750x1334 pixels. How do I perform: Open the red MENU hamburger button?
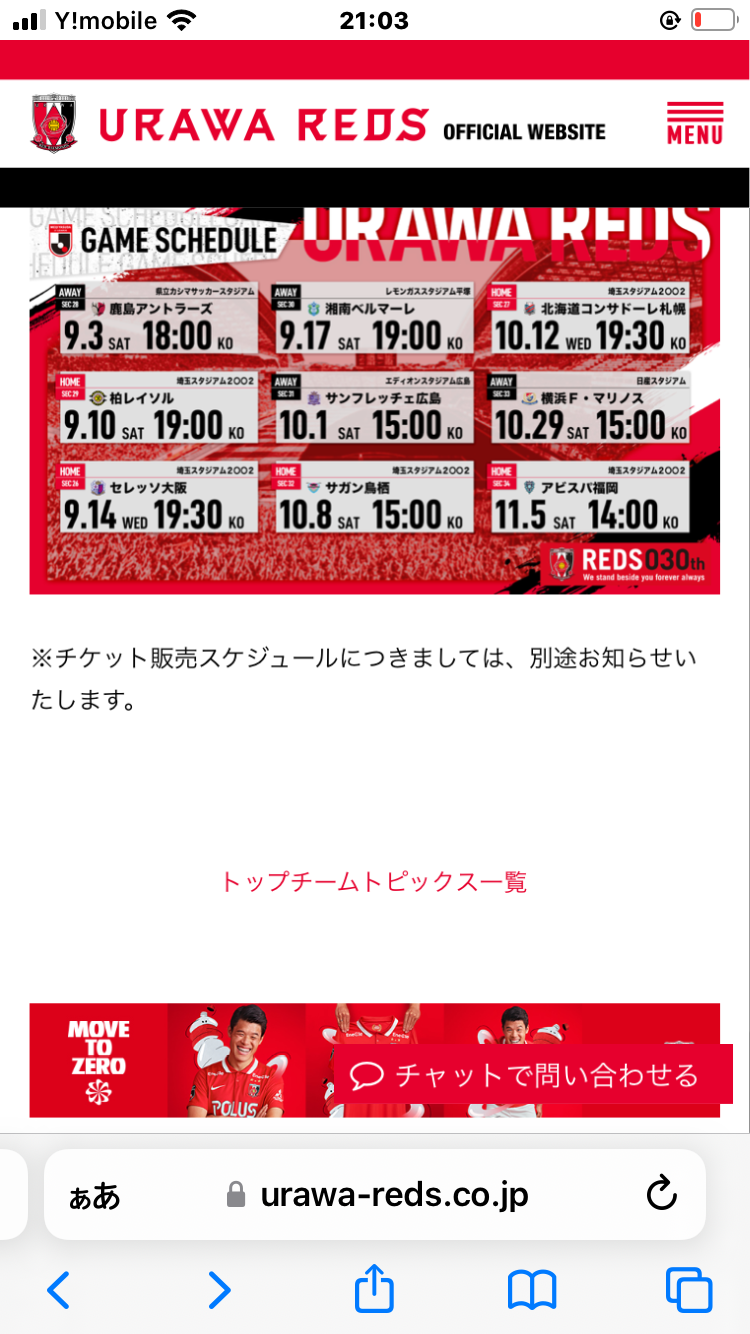[694, 123]
